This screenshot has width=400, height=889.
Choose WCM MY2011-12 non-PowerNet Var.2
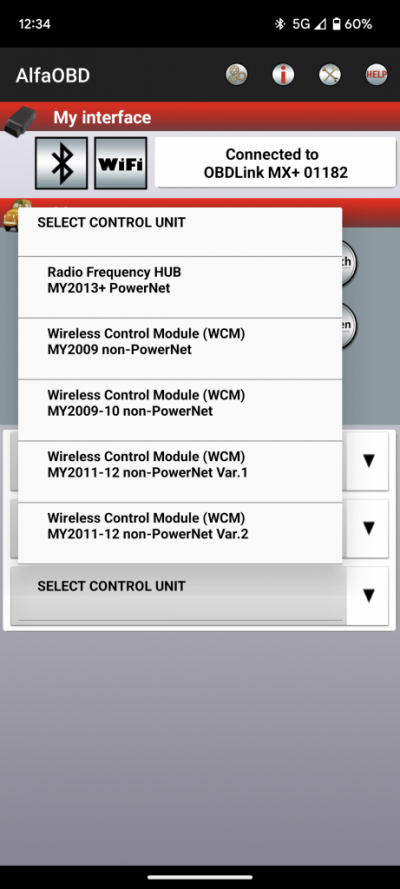180,532
